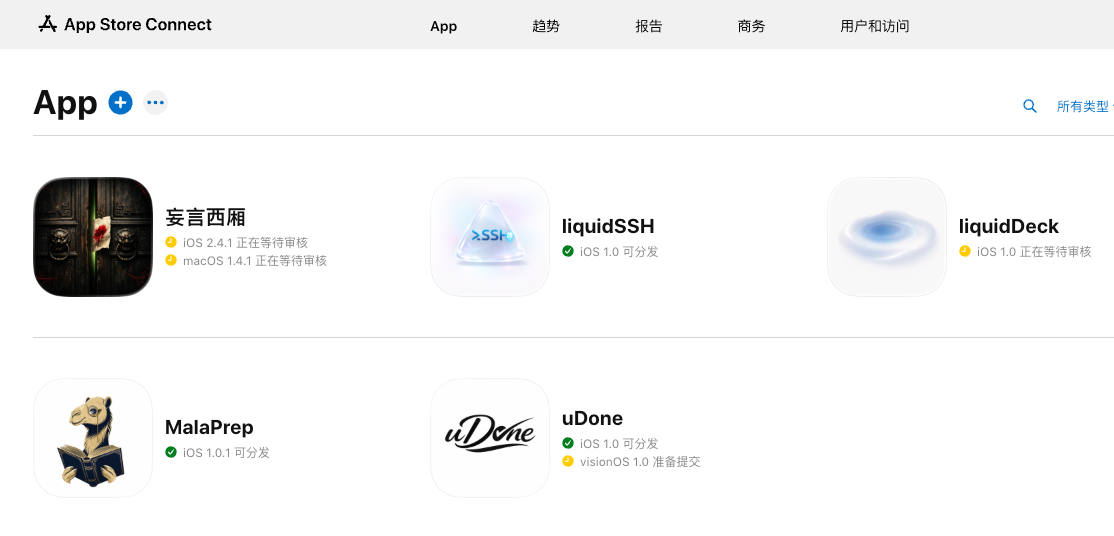
Task: Add a new app with plus button
Action: pyautogui.click(x=120, y=102)
